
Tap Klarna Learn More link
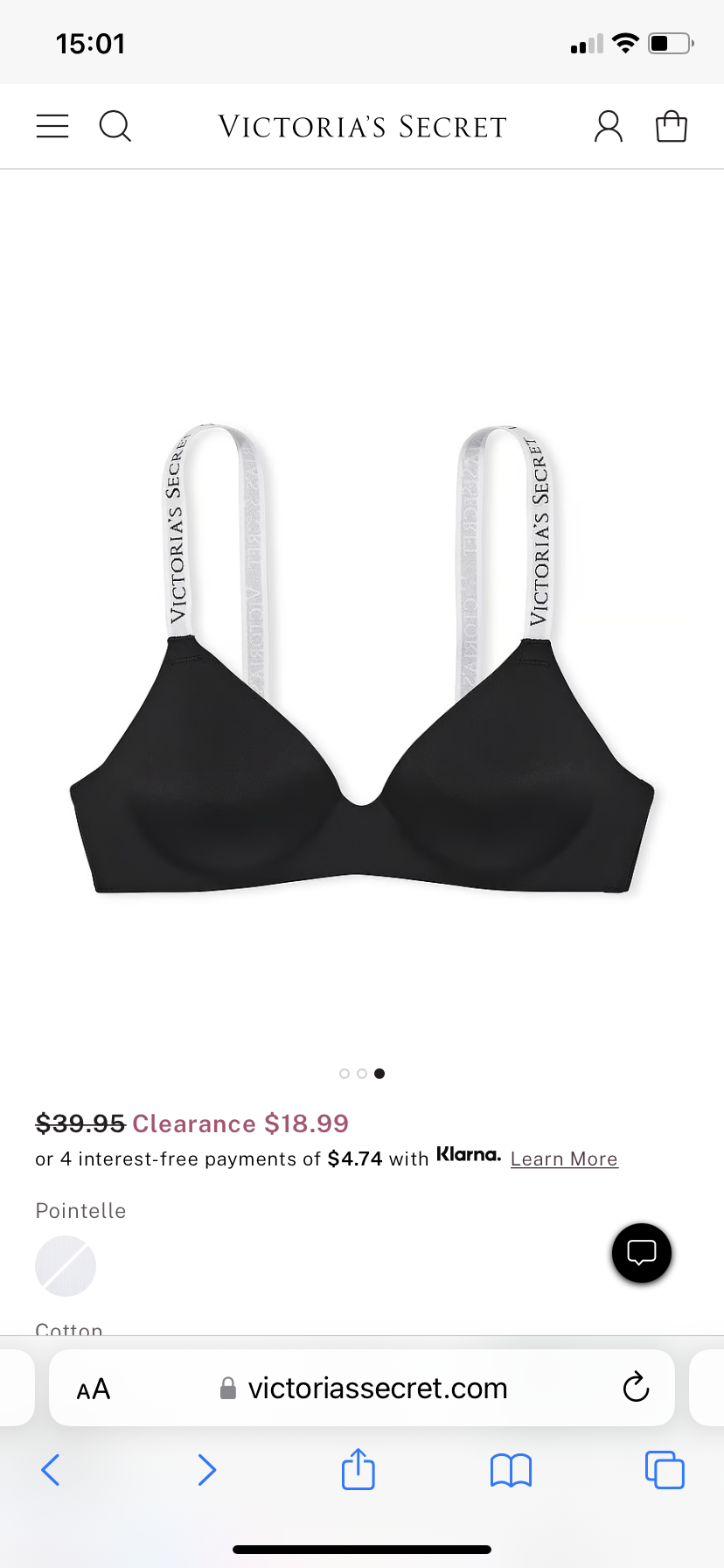coord(564,1158)
